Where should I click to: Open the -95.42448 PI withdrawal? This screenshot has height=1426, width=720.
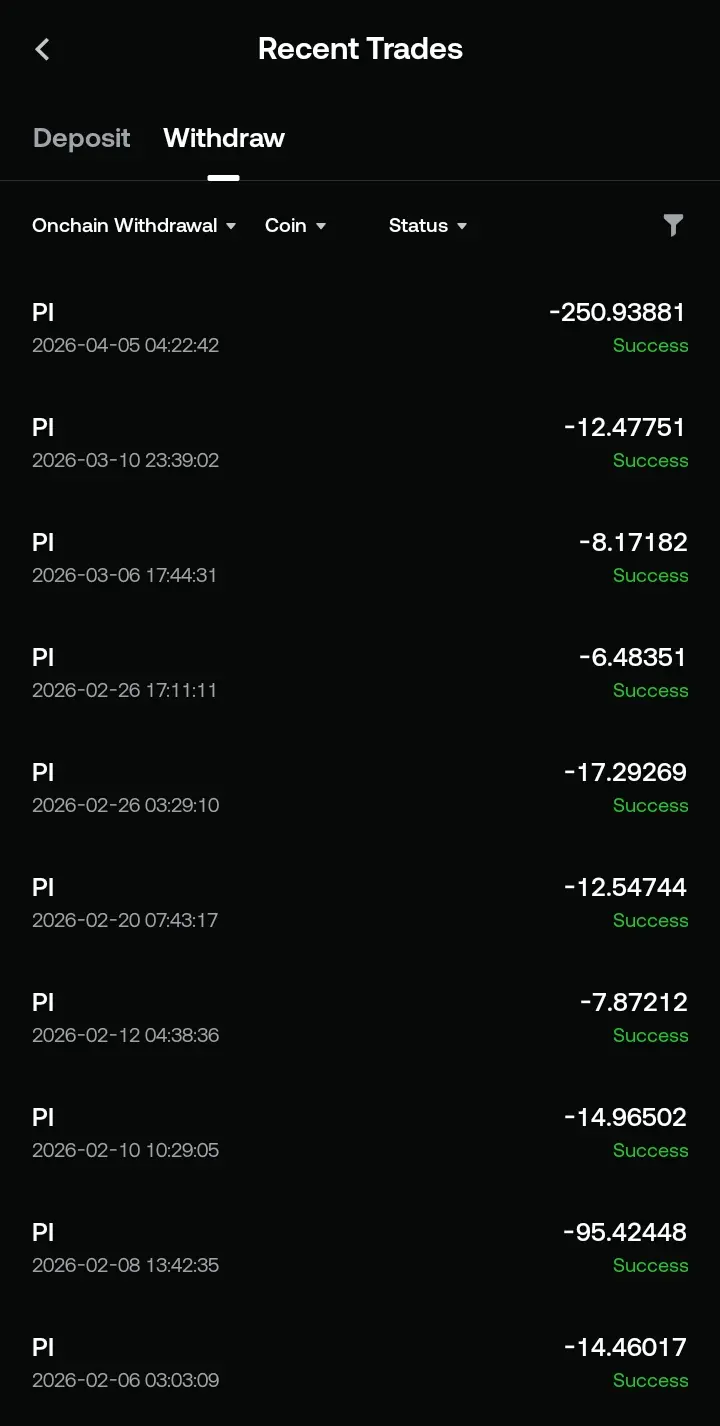point(360,1248)
